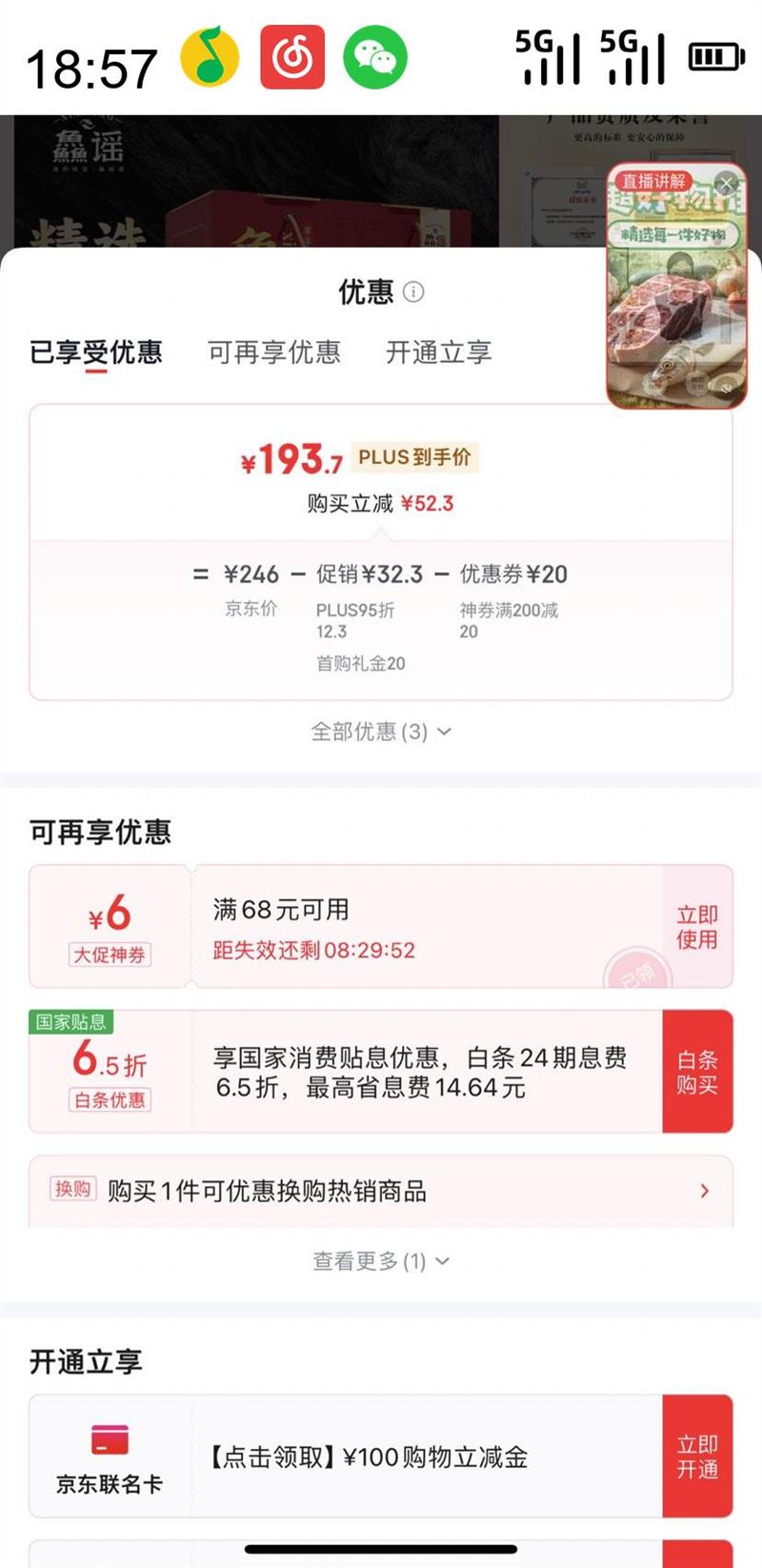
Task: Click 立即使用 on the ¥6 coupon
Action: (x=695, y=926)
